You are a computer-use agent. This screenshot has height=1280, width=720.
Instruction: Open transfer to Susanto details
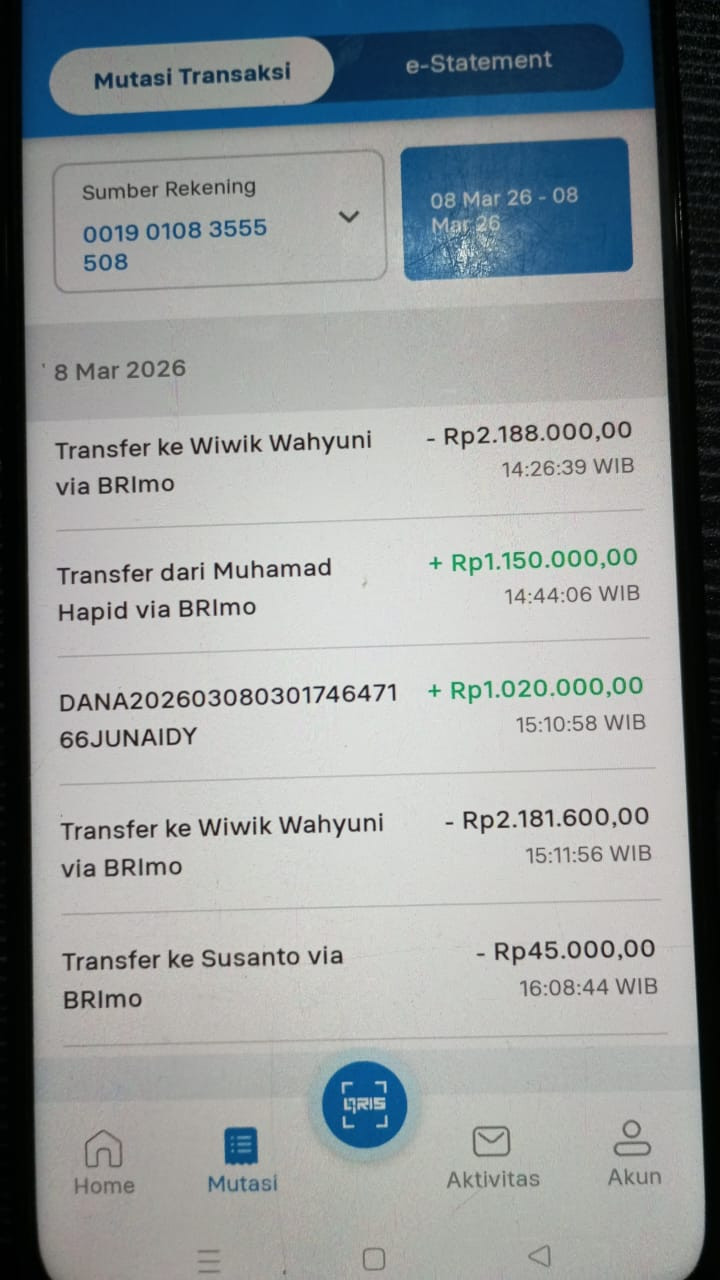pos(360,976)
